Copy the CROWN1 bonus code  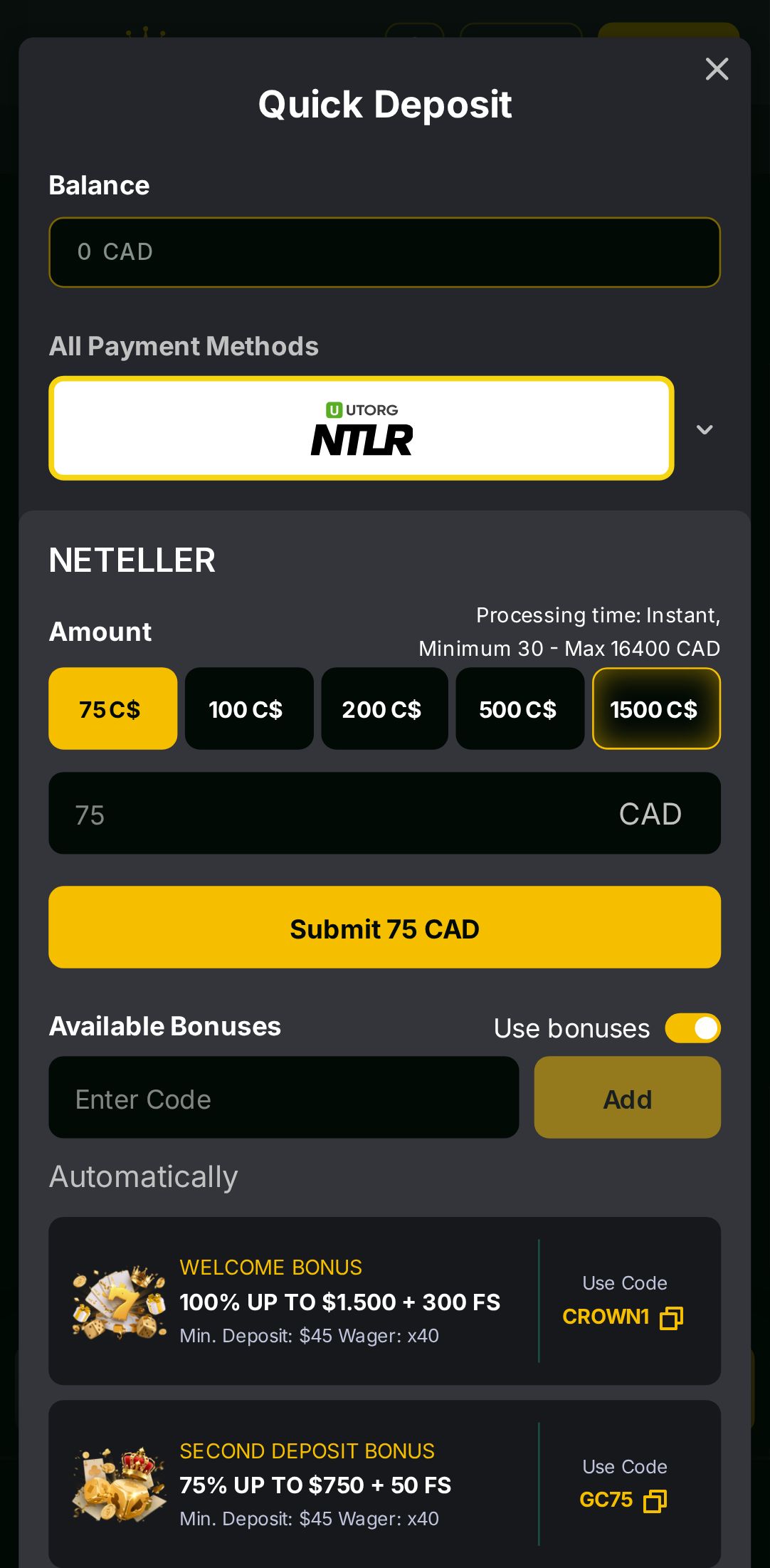pyautogui.click(x=670, y=1318)
